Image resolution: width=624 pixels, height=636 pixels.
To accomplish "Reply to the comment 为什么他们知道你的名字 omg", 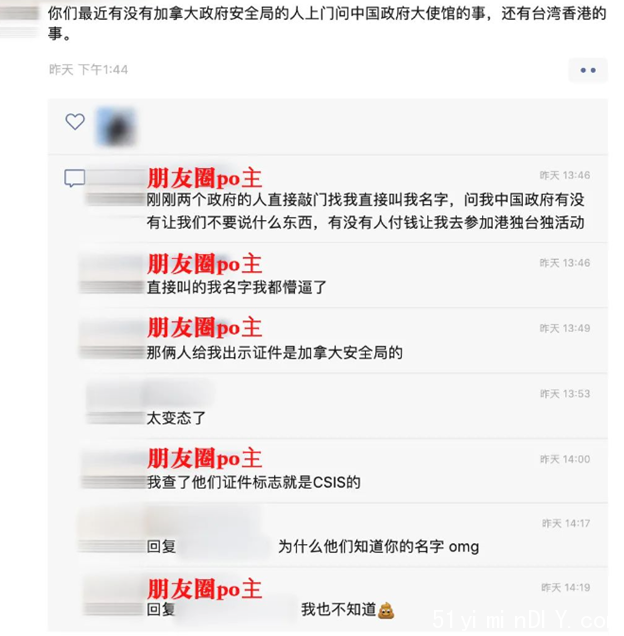I will 378,547.
